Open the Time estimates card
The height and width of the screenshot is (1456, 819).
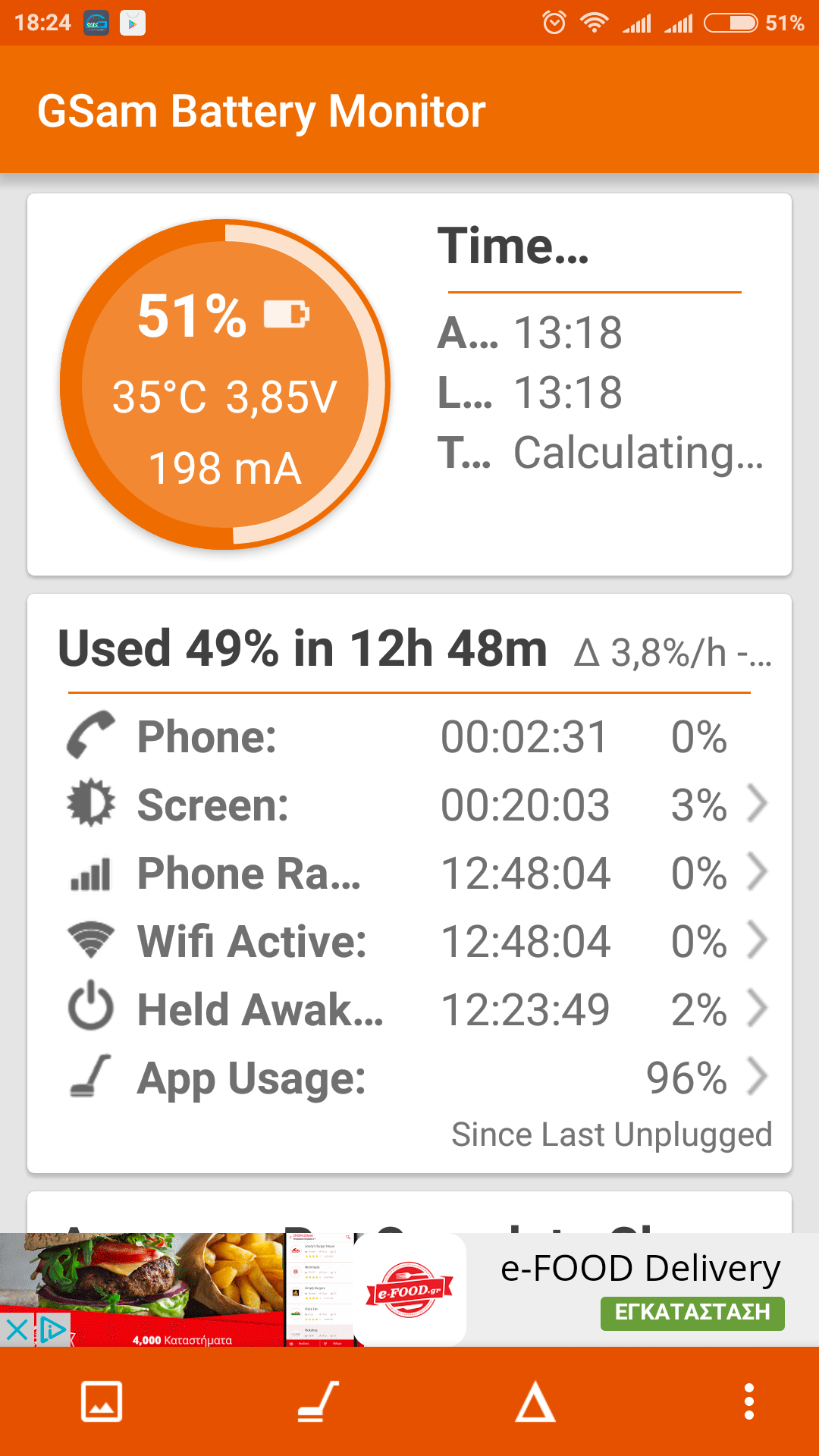coord(599,349)
